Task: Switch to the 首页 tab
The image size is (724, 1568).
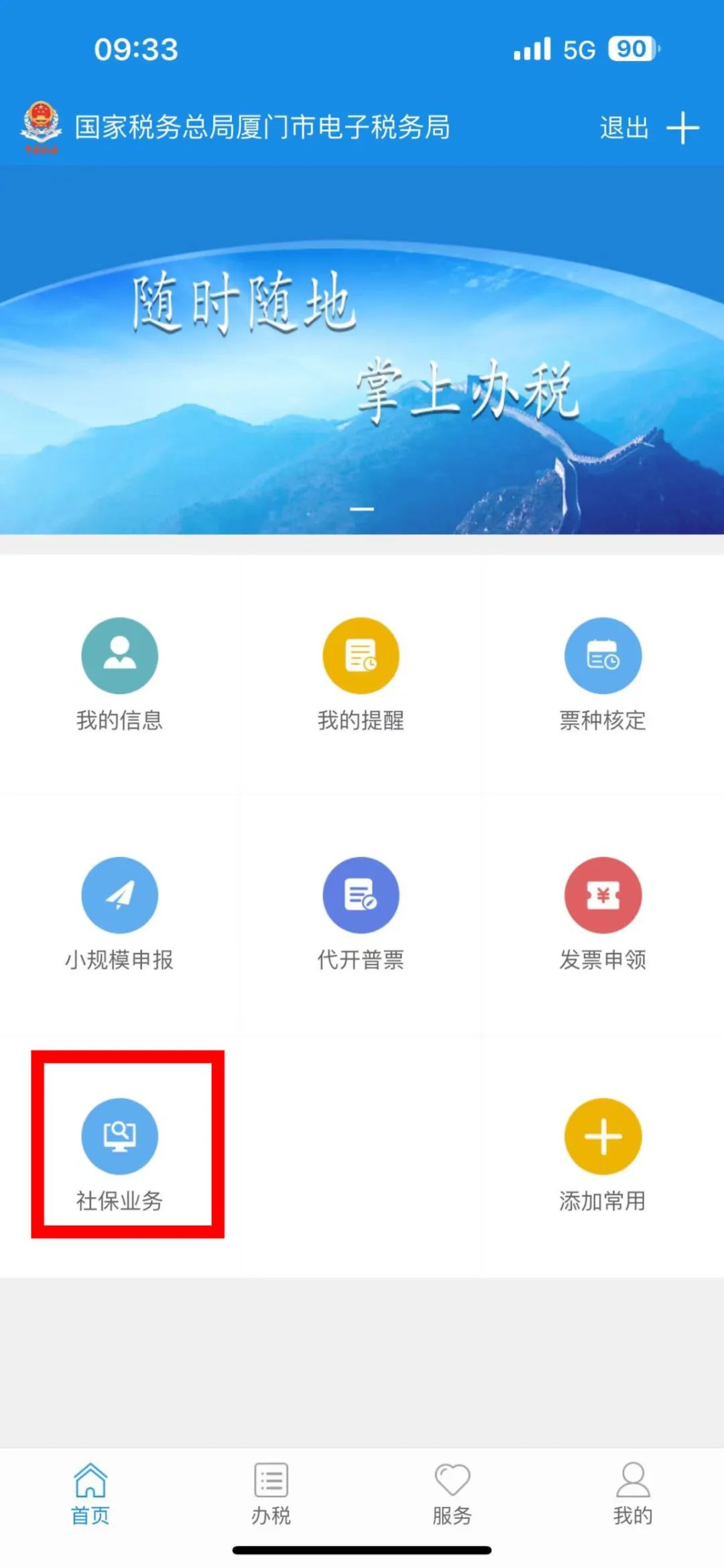Action: [x=90, y=1494]
